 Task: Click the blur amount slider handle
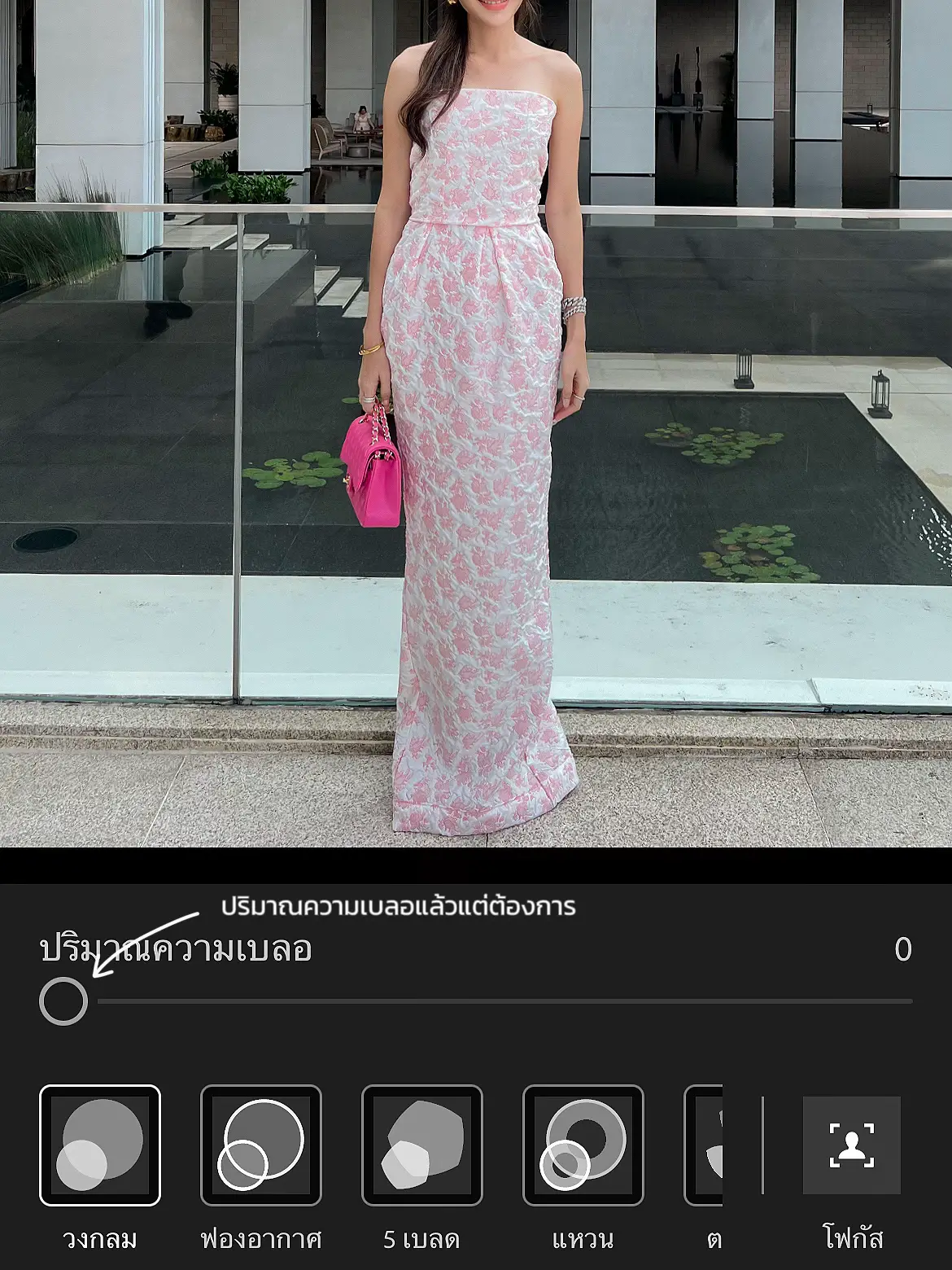tap(64, 1001)
